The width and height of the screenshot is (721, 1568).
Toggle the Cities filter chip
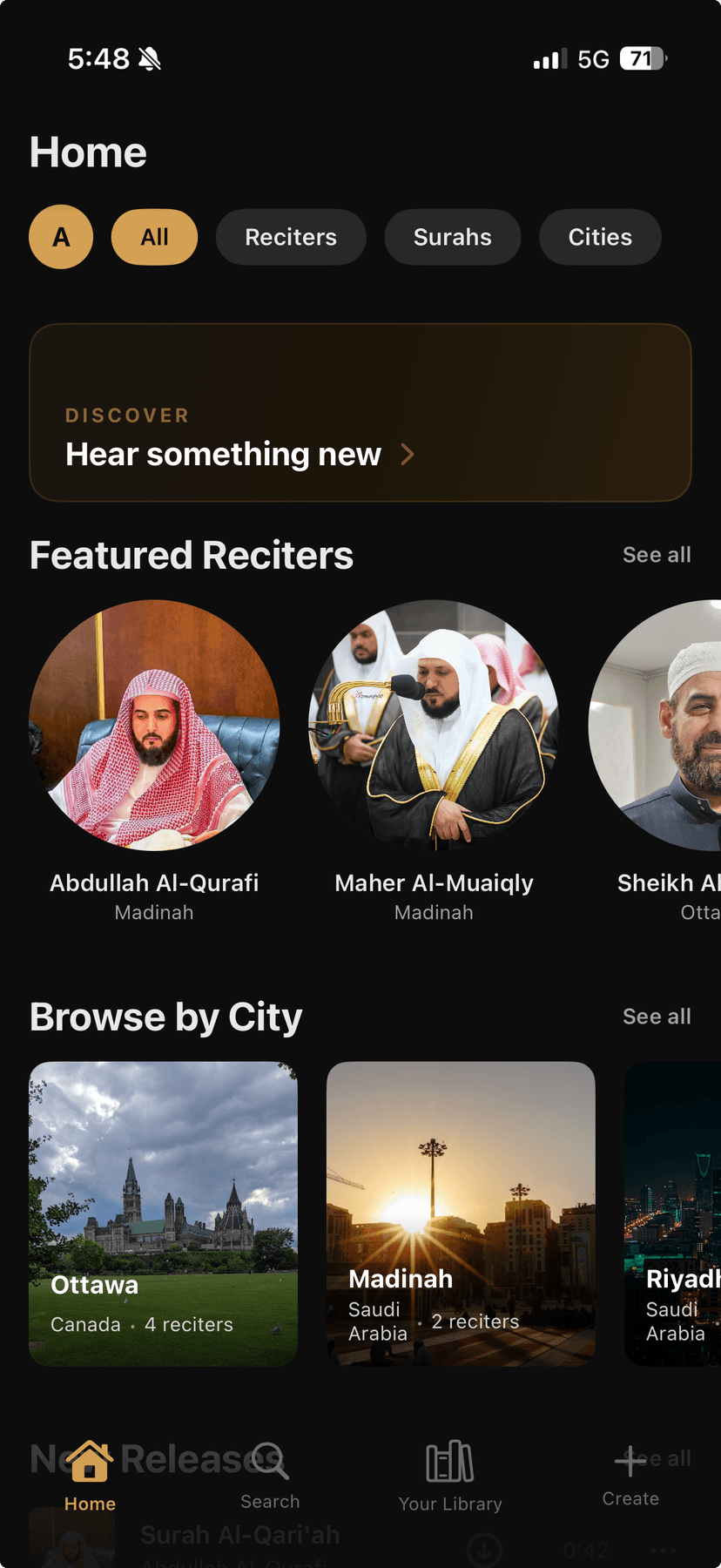pyautogui.click(x=600, y=236)
